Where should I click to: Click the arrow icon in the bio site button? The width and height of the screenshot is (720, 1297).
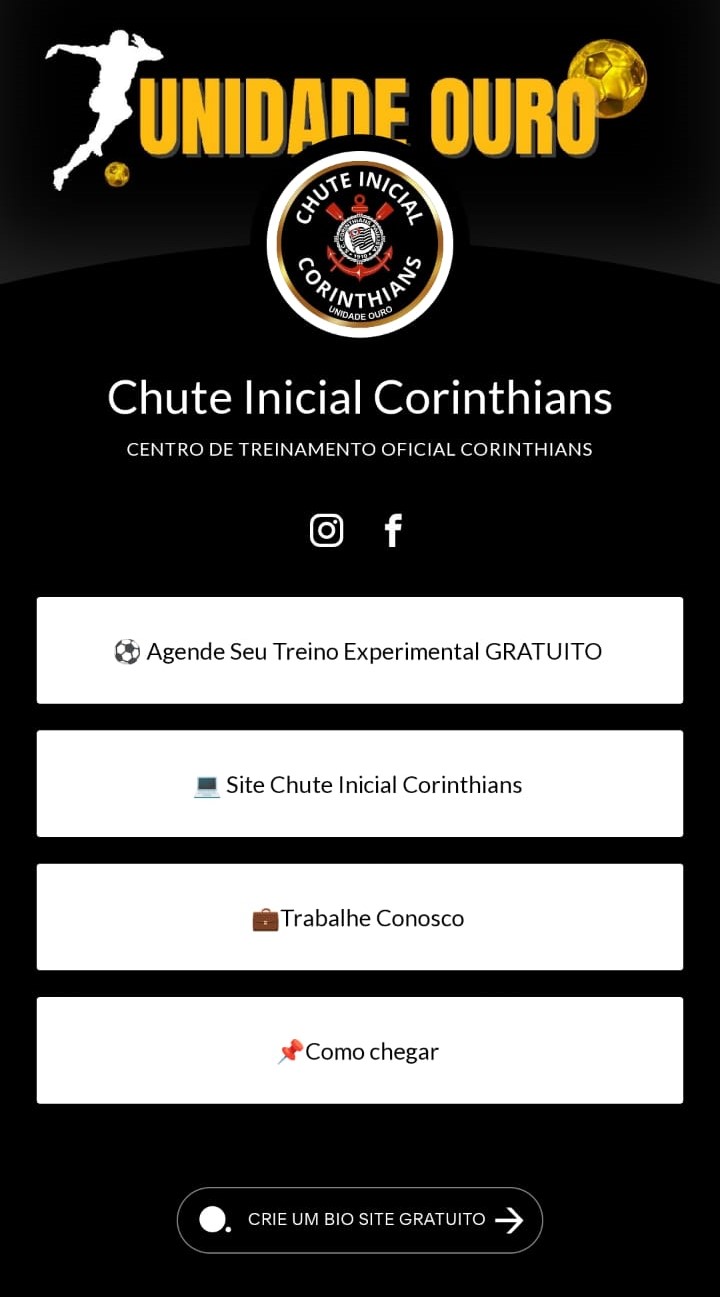tap(510, 1220)
